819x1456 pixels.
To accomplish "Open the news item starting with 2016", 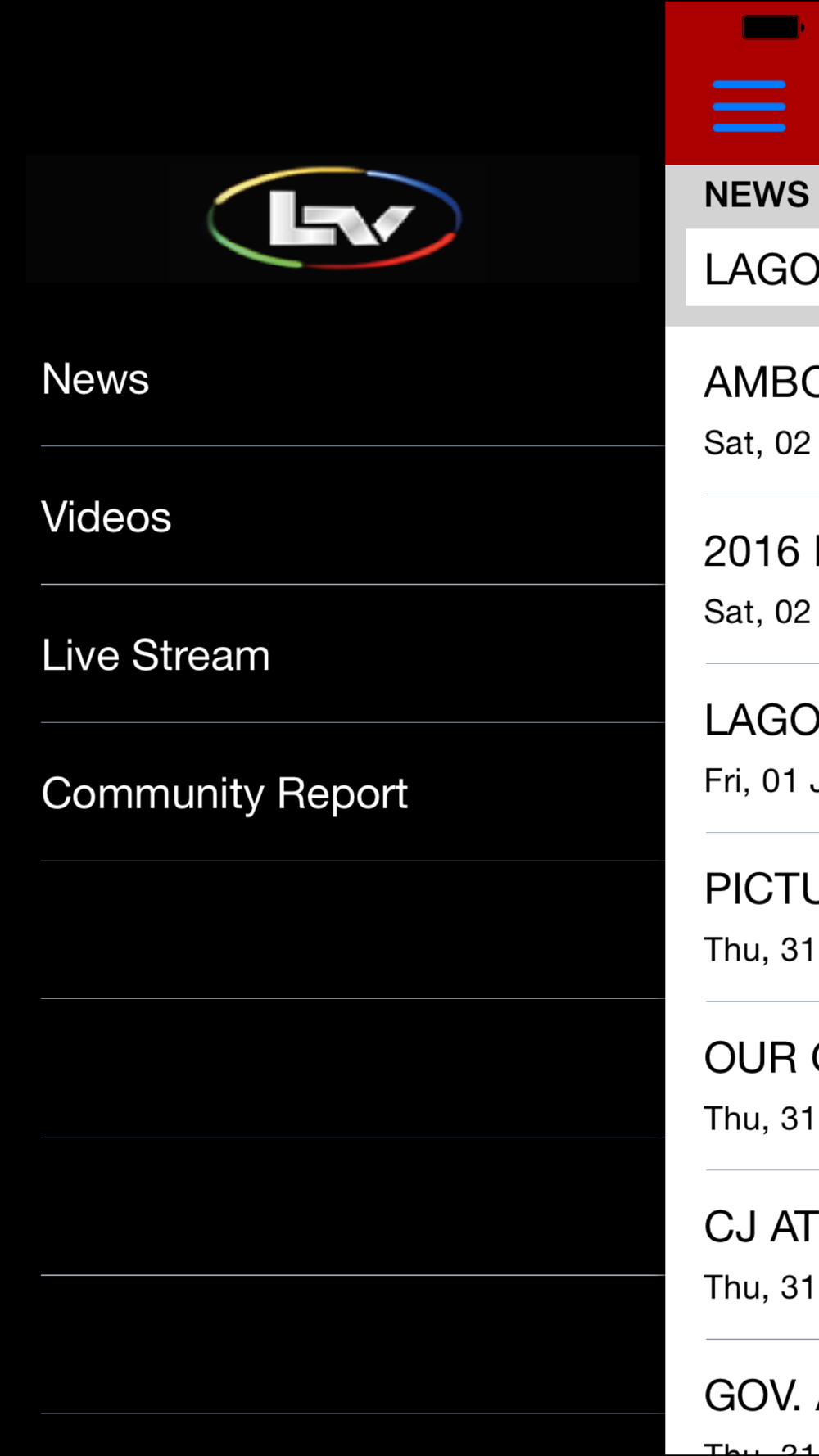I will coord(742,580).
